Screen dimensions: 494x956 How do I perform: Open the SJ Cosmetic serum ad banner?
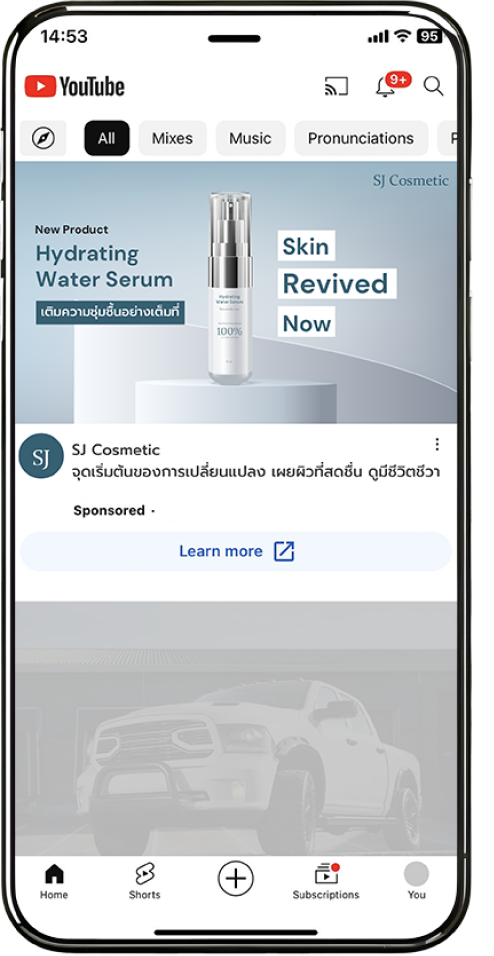tap(235, 293)
